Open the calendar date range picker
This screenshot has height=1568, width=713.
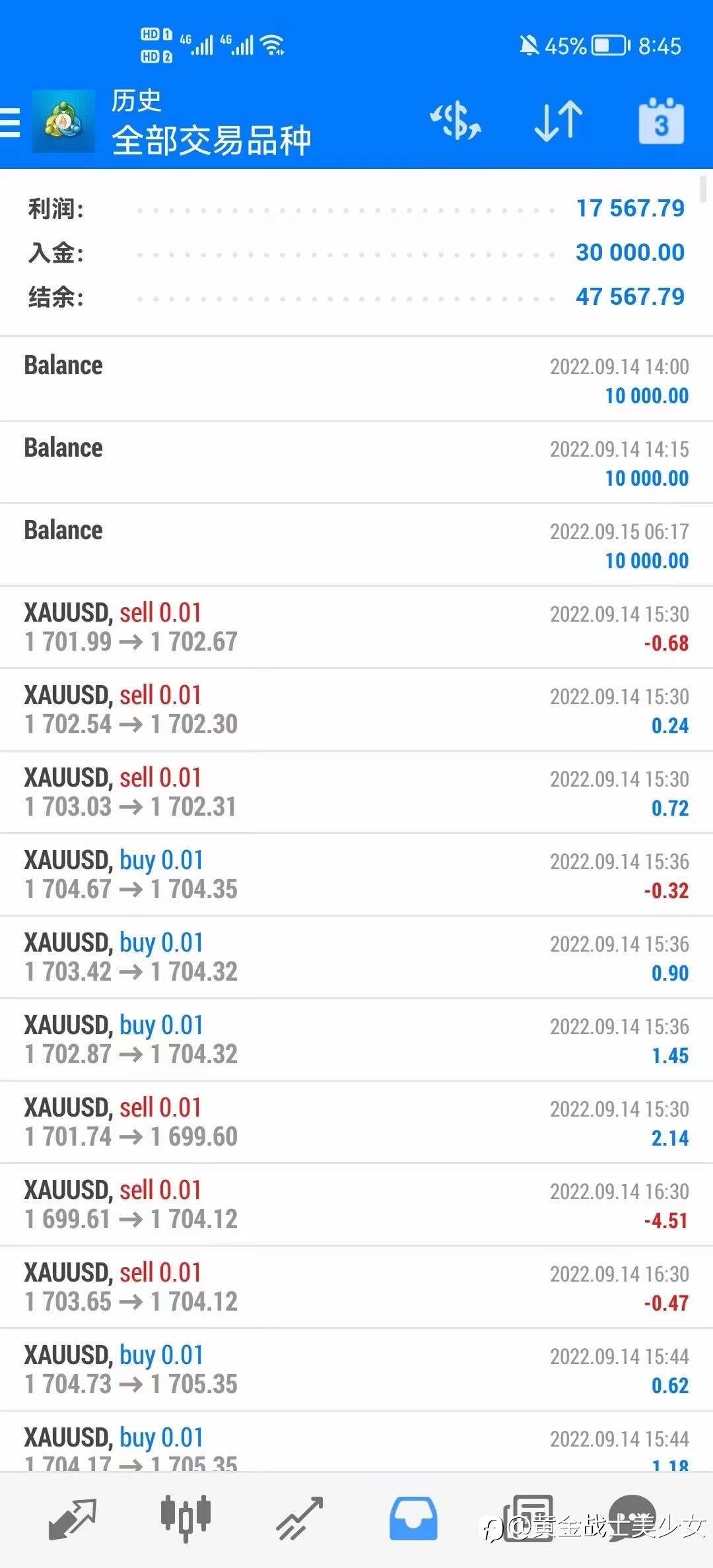(661, 121)
